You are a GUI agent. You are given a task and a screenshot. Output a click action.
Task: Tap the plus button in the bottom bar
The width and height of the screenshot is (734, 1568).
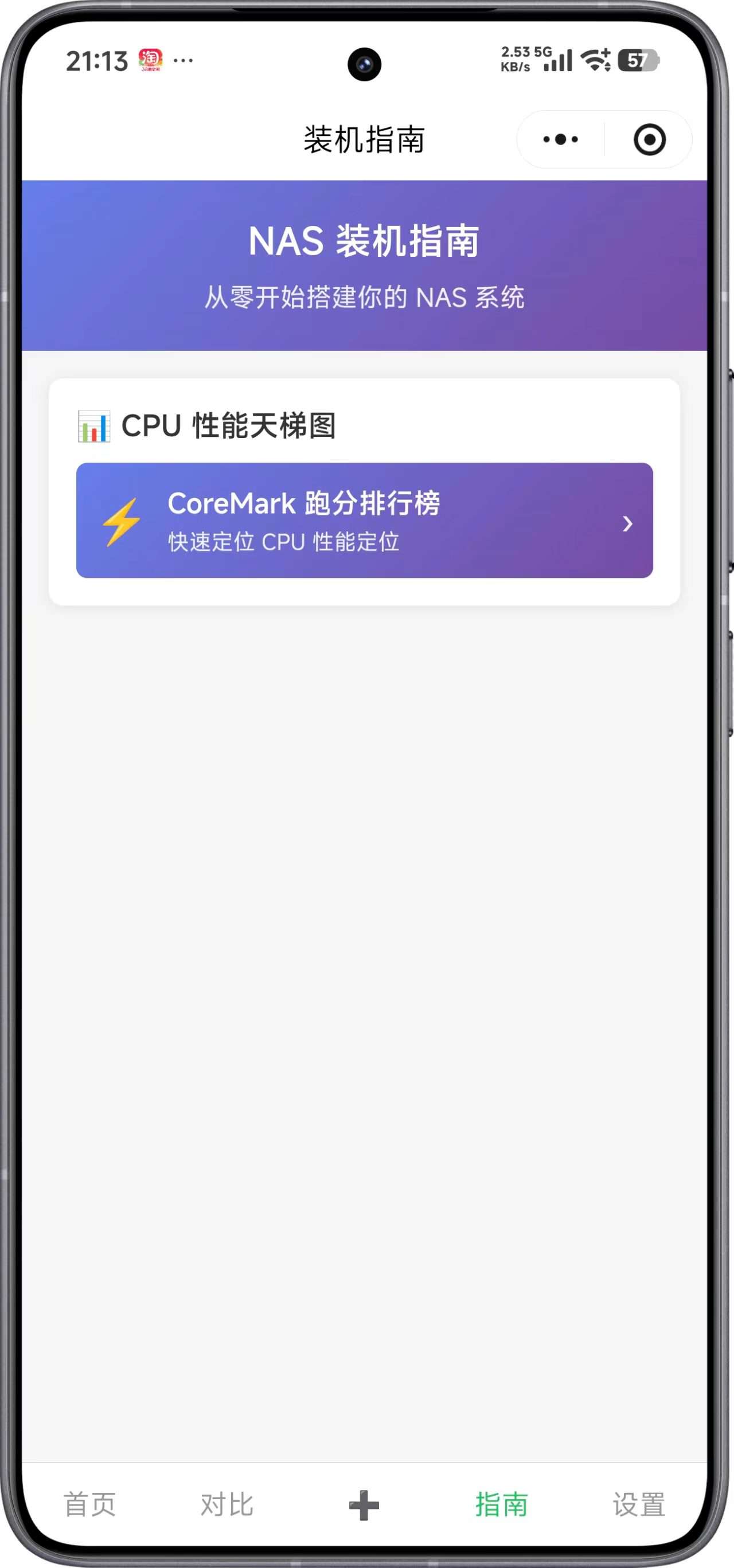coord(364,1505)
